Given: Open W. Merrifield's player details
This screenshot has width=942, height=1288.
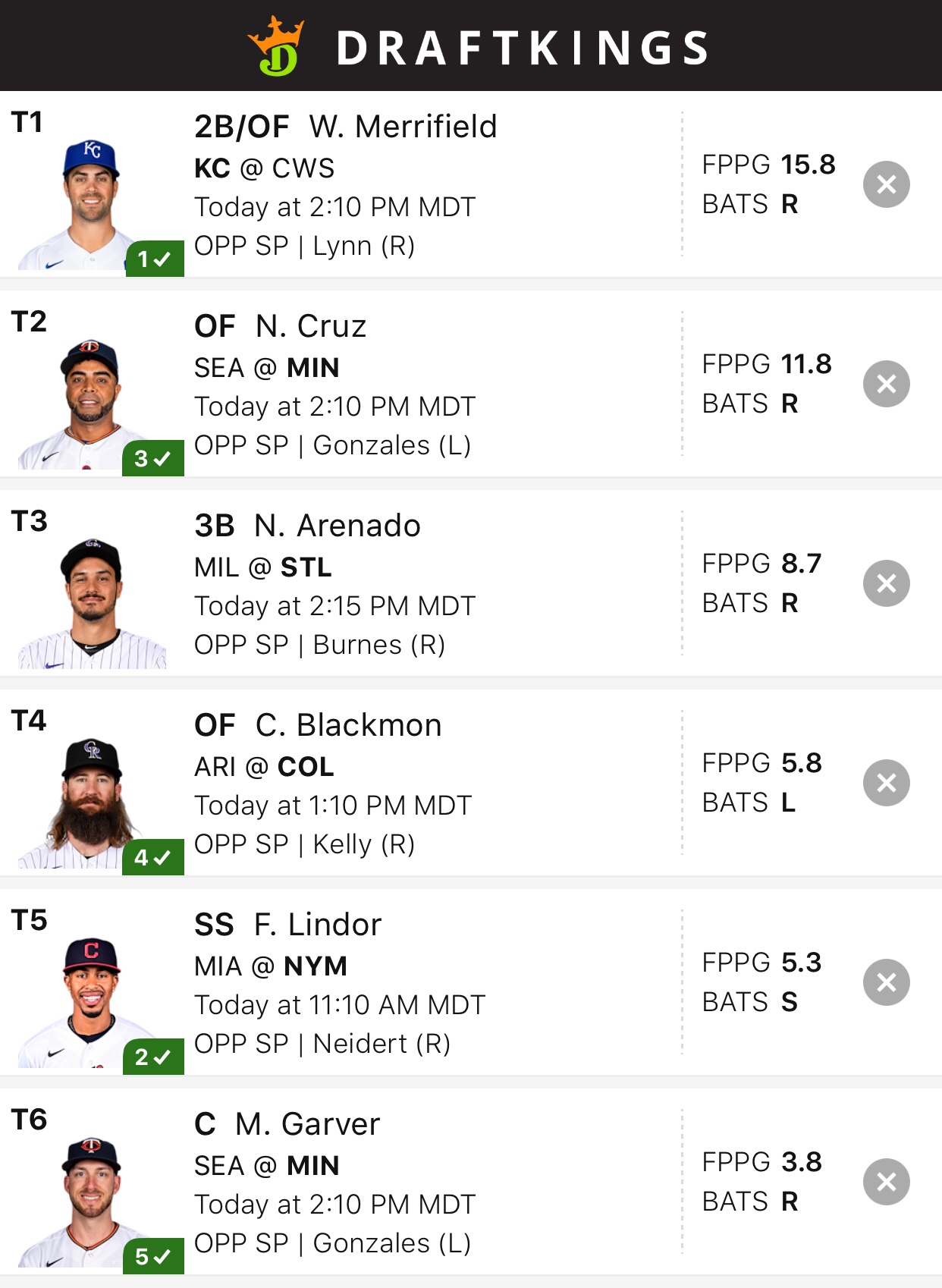Looking at the screenshot, I should (402, 127).
